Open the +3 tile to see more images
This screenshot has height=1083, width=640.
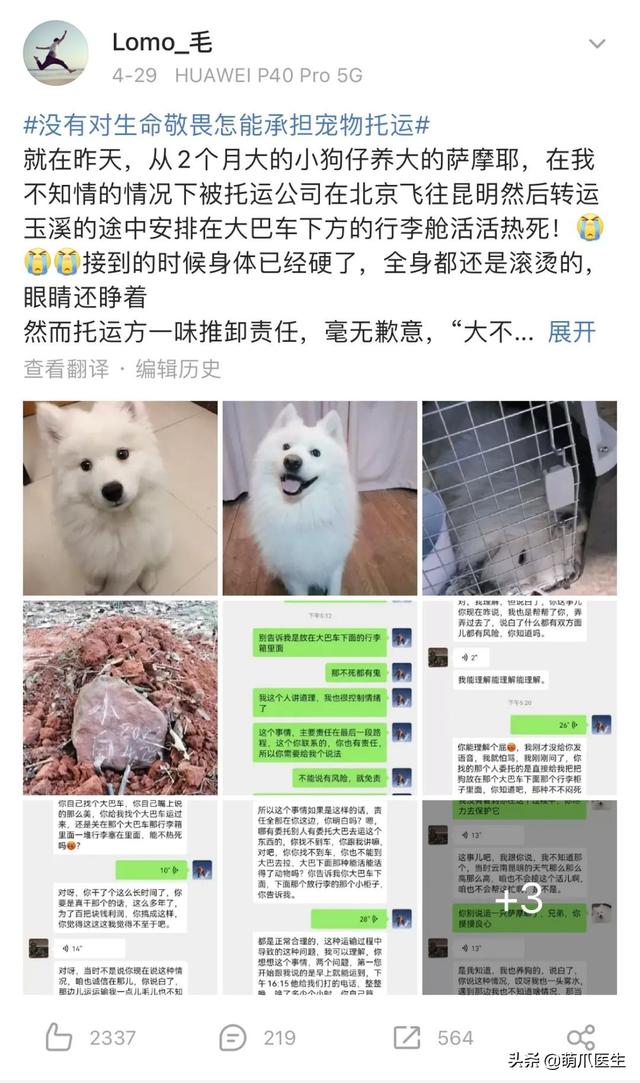click(518, 896)
